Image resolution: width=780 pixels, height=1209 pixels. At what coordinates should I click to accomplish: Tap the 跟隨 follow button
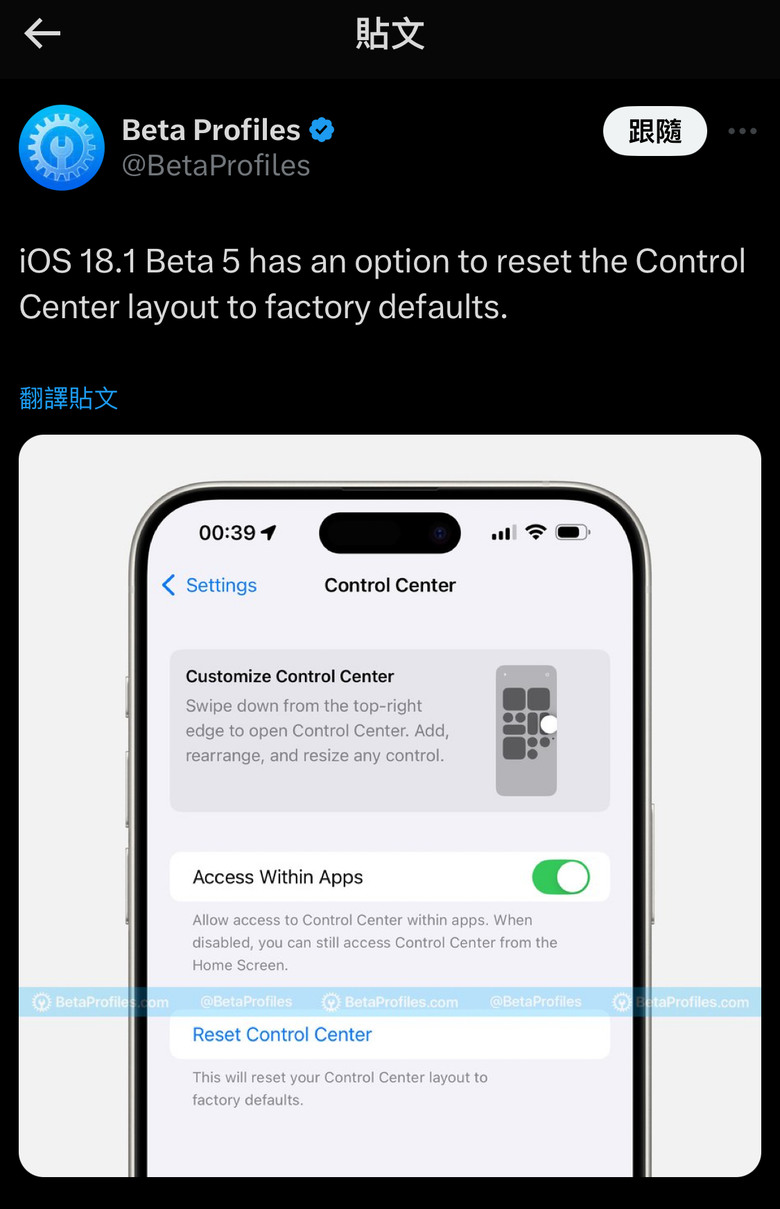[x=655, y=131]
